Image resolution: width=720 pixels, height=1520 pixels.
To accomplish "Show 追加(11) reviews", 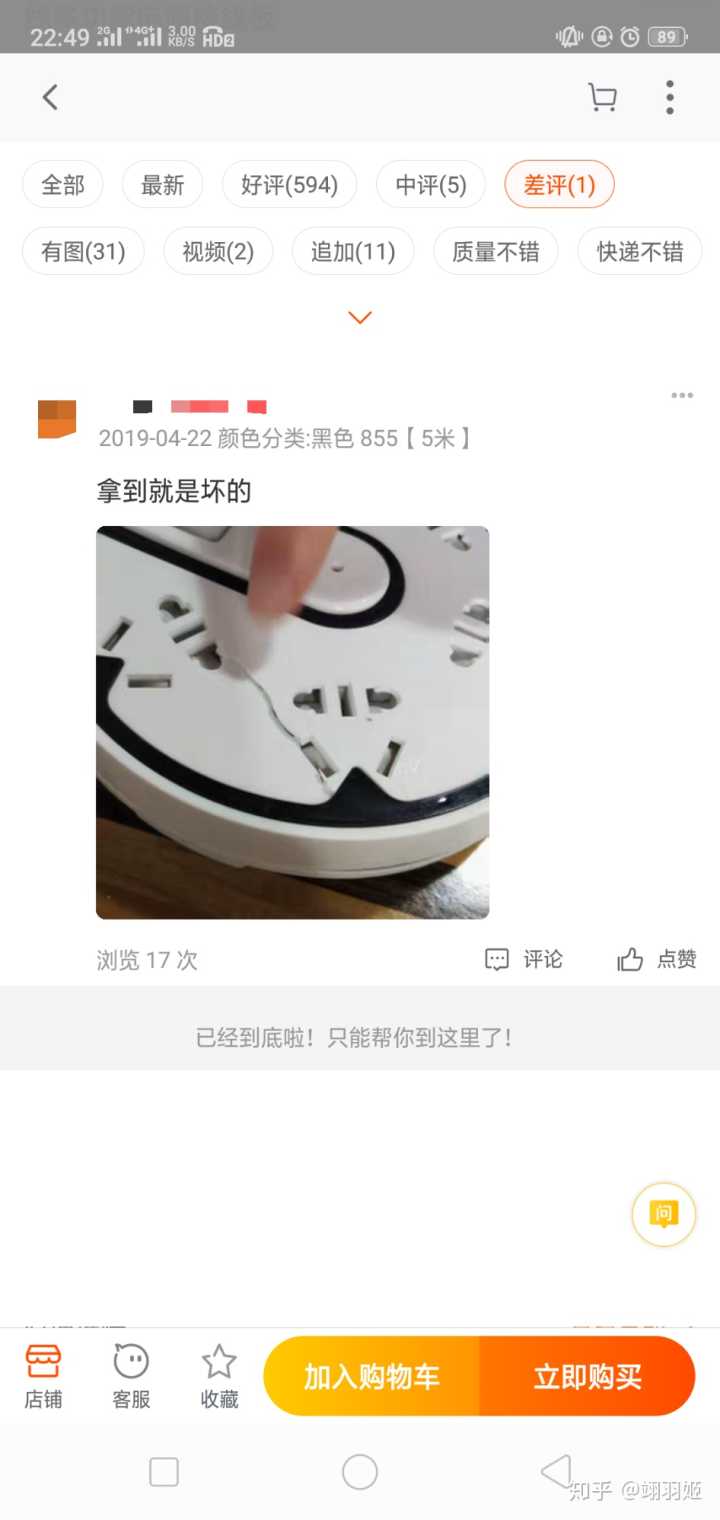I will (x=352, y=251).
